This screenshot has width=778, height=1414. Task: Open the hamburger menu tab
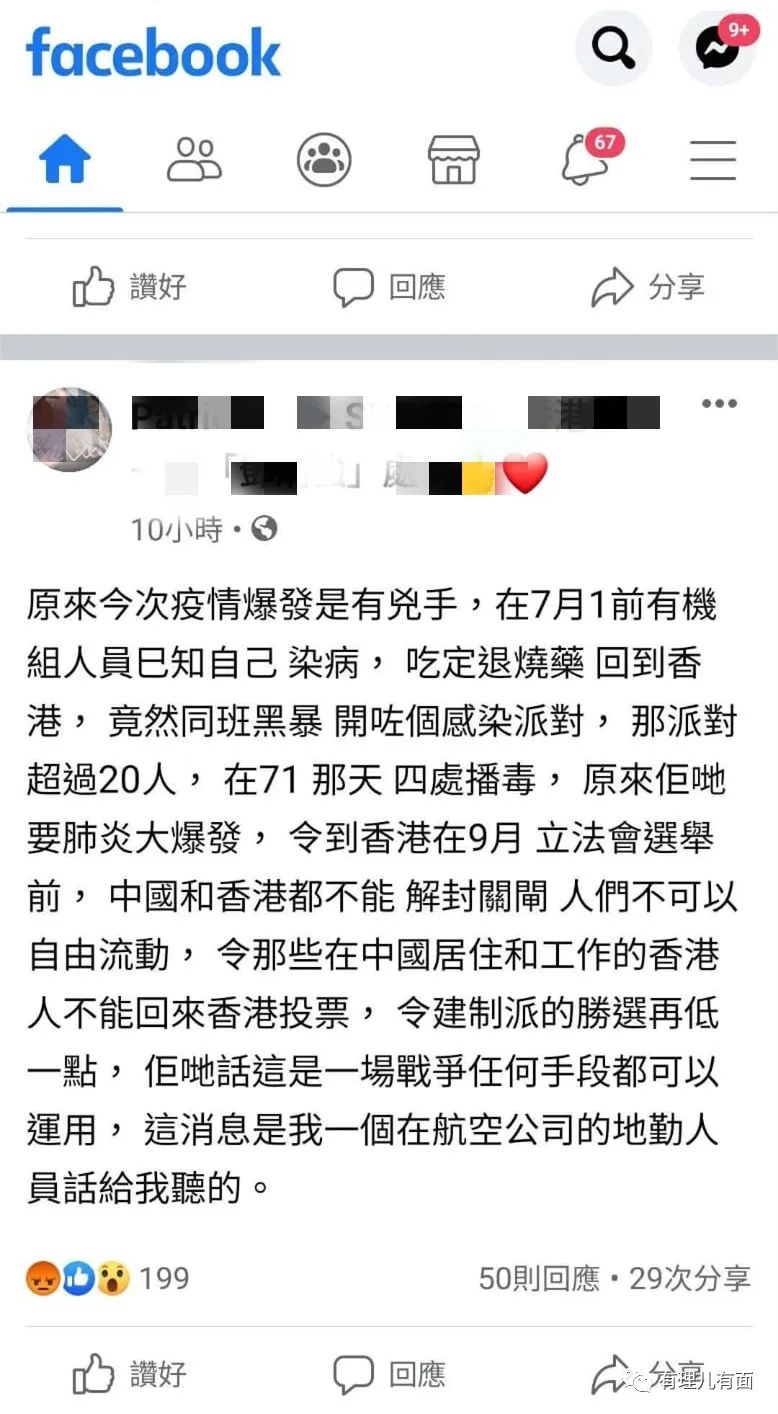[713, 159]
